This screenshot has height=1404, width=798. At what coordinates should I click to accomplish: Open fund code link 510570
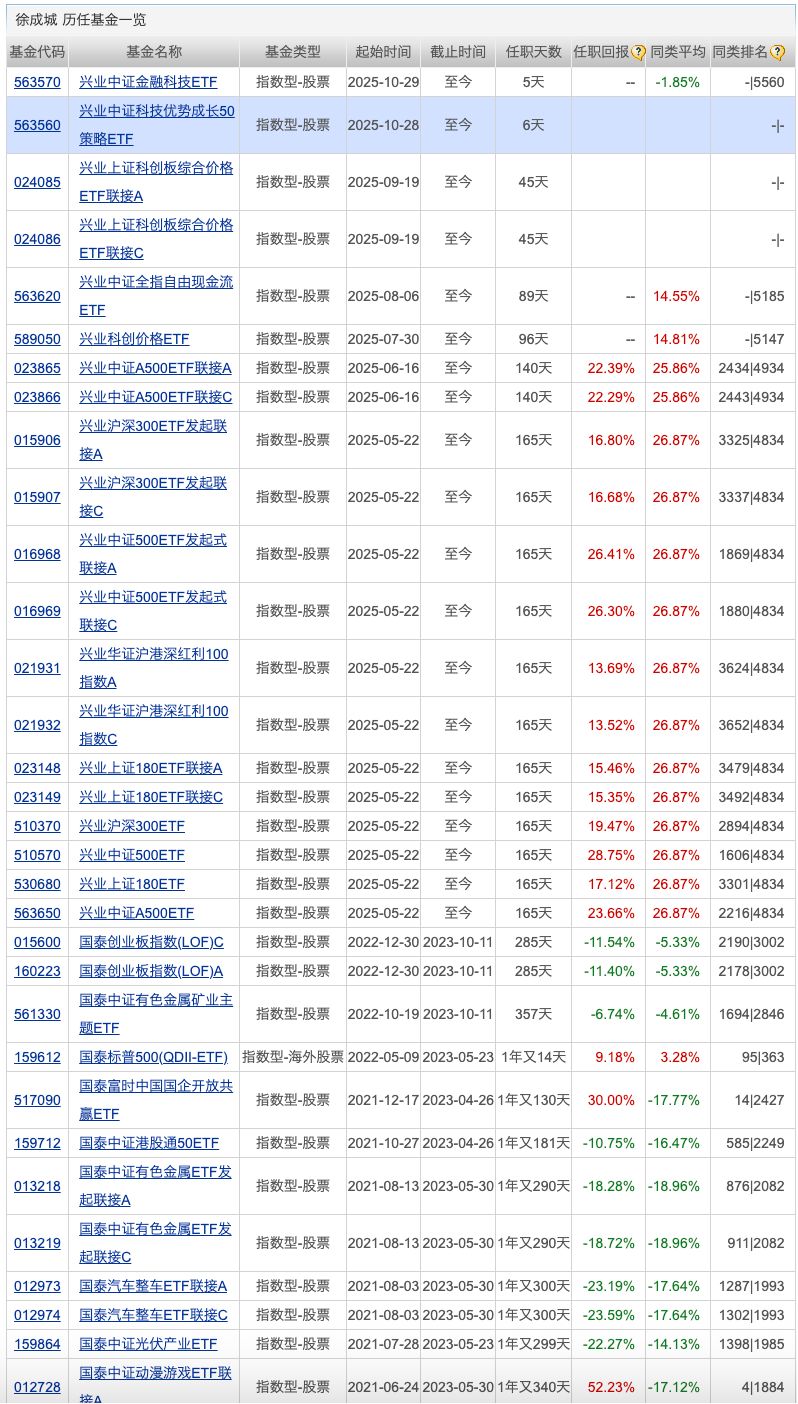point(37,855)
